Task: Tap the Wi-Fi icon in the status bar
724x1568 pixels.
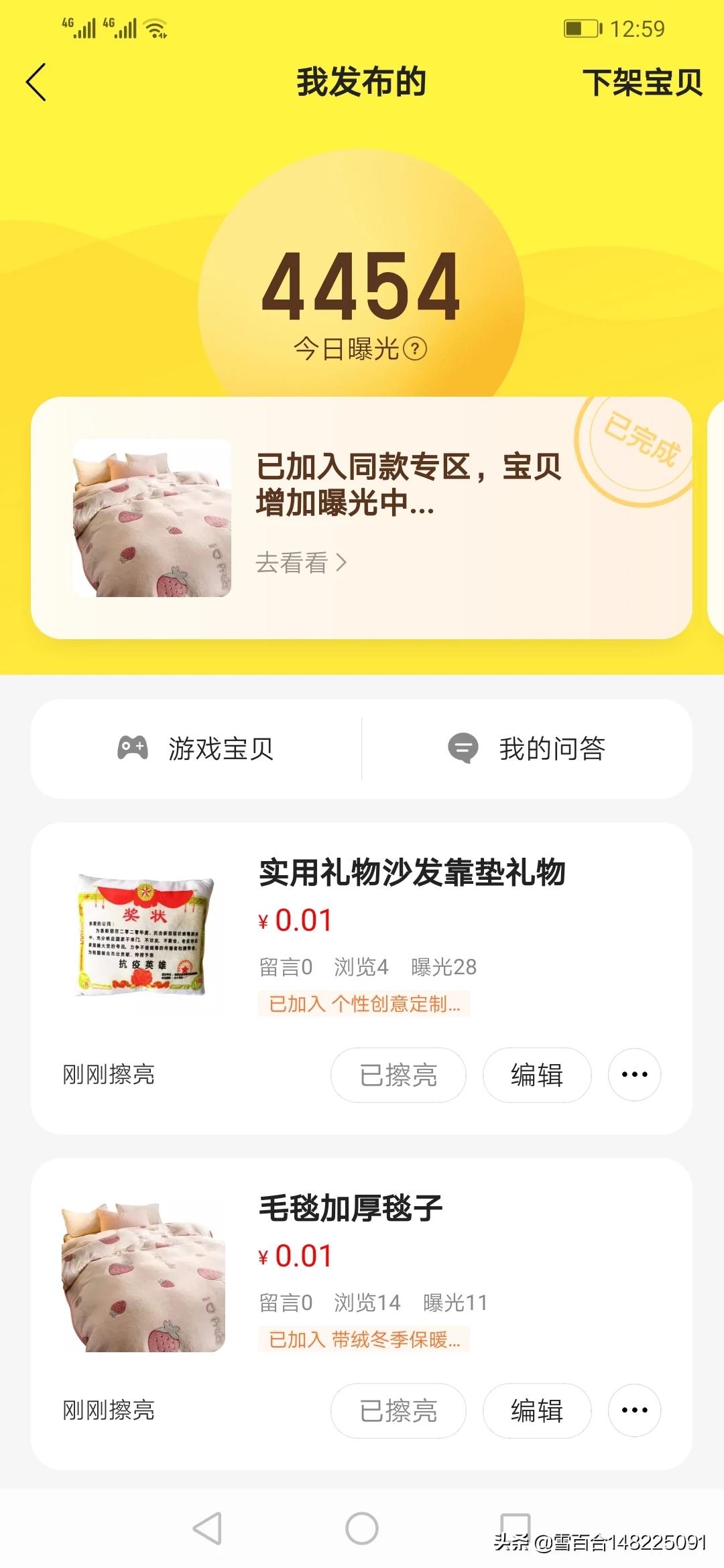Action: pos(156,28)
